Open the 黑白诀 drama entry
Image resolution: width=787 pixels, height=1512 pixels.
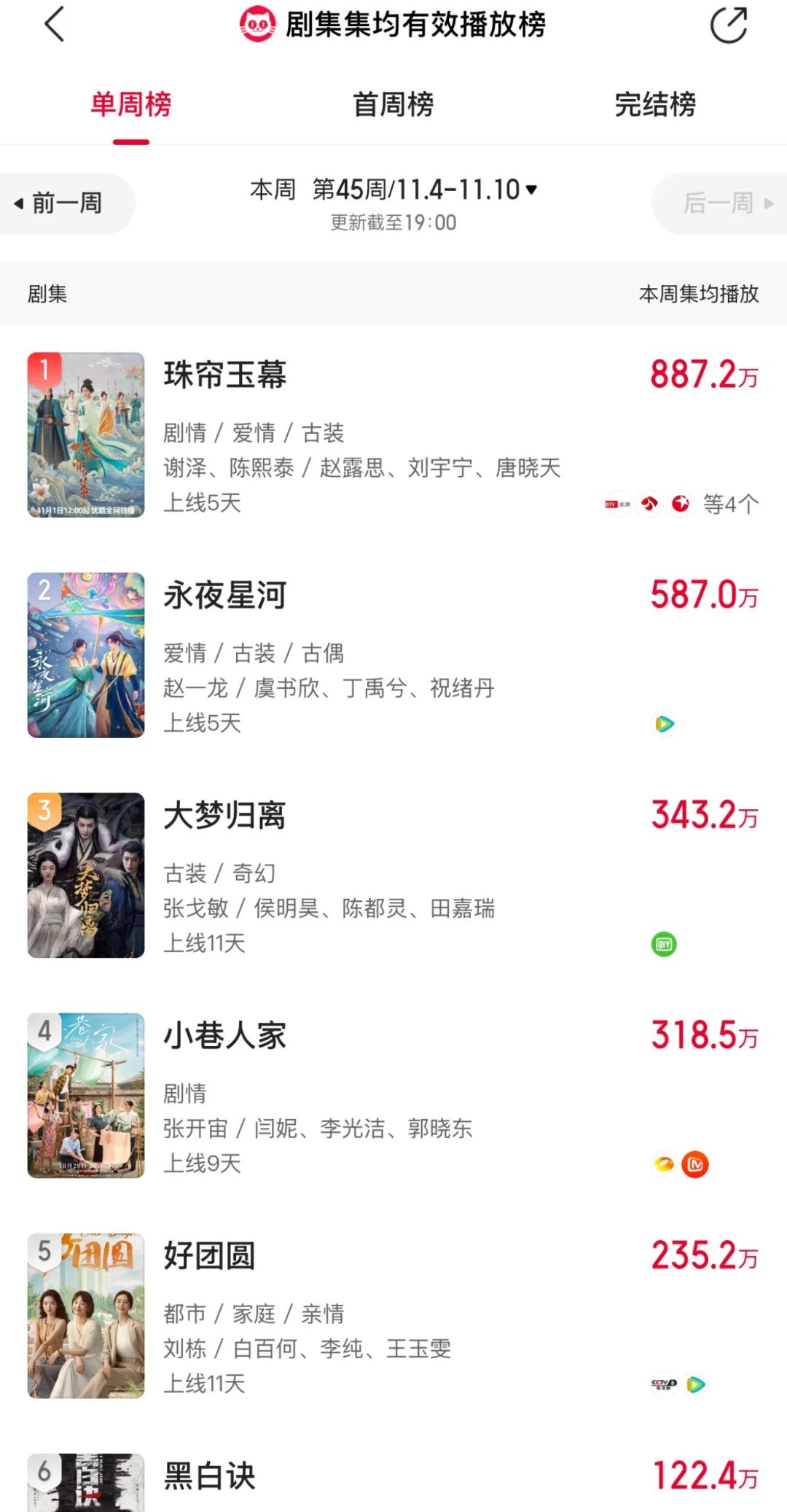(210, 1476)
